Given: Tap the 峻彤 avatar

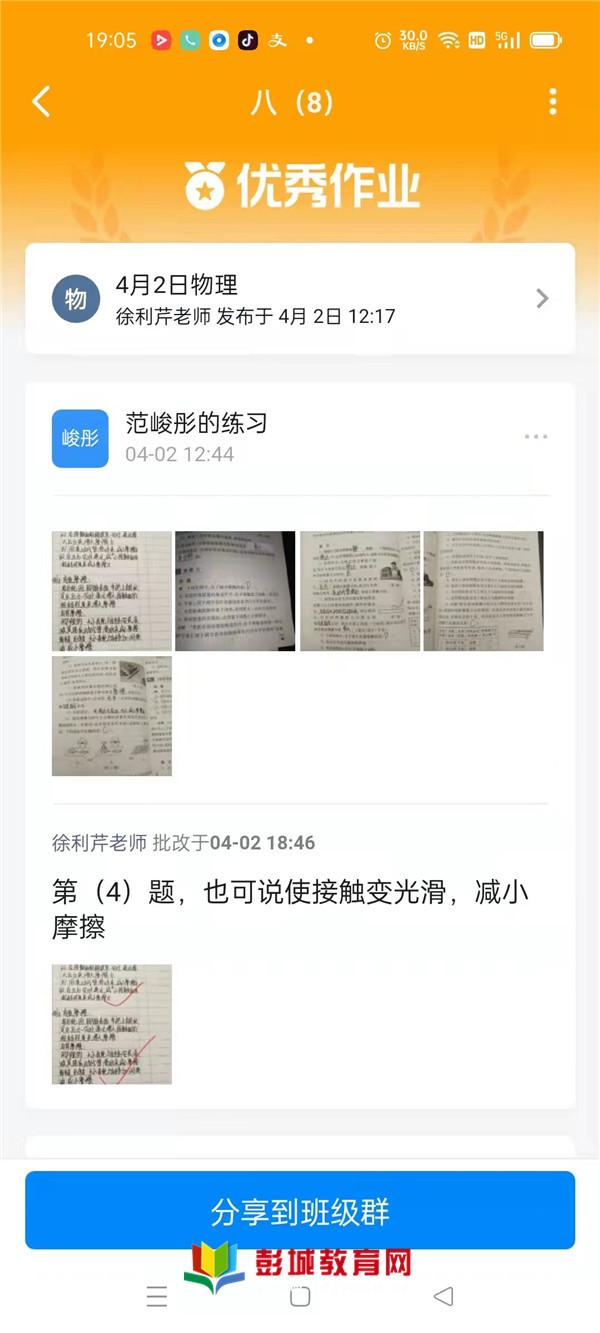Looking at the screenshot, I should [80, 438].
